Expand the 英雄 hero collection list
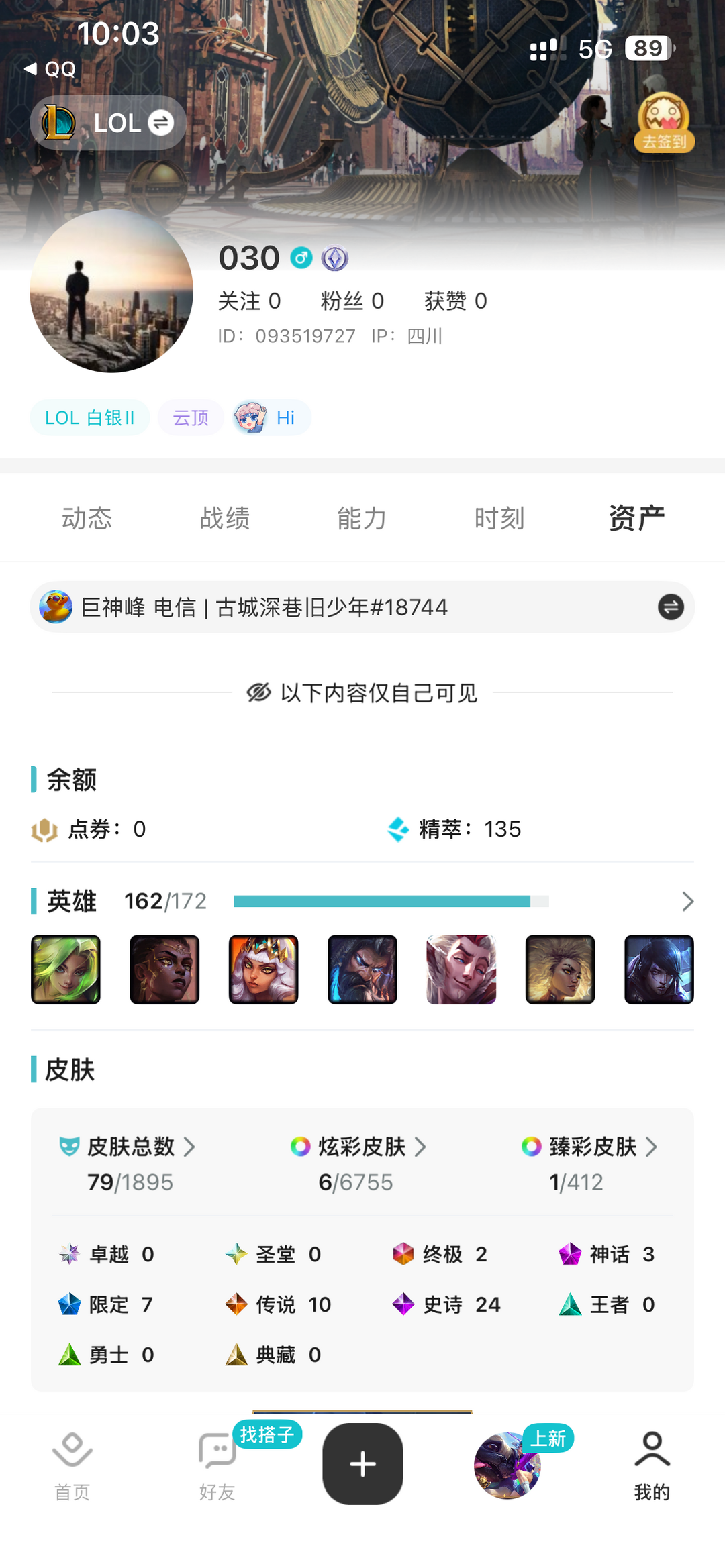The height and width of the screenshot is (1568, 725). pyautogui.click(x=687, y=901)
